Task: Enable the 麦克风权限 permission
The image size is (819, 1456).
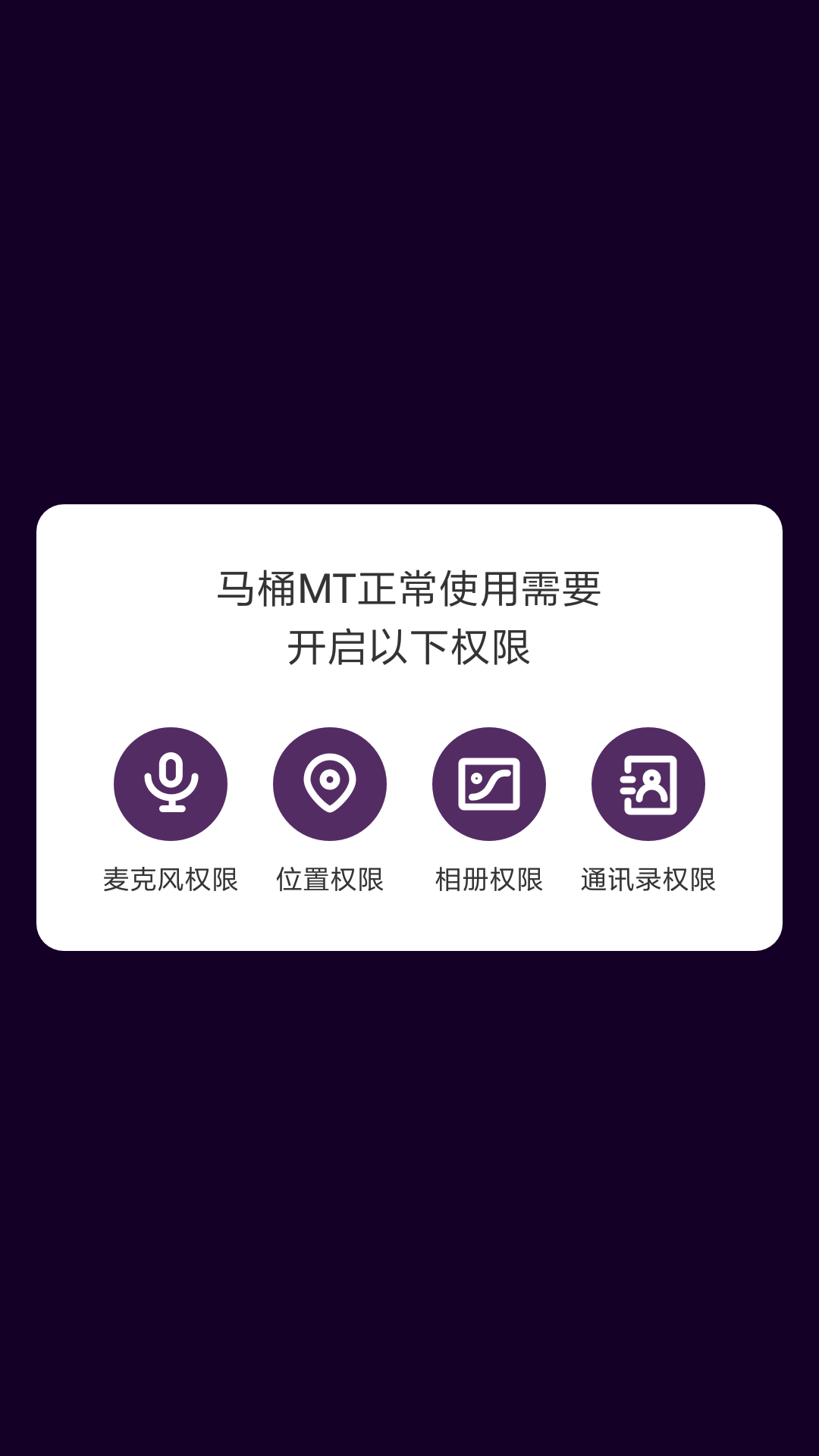Action: tap(171, 881)
